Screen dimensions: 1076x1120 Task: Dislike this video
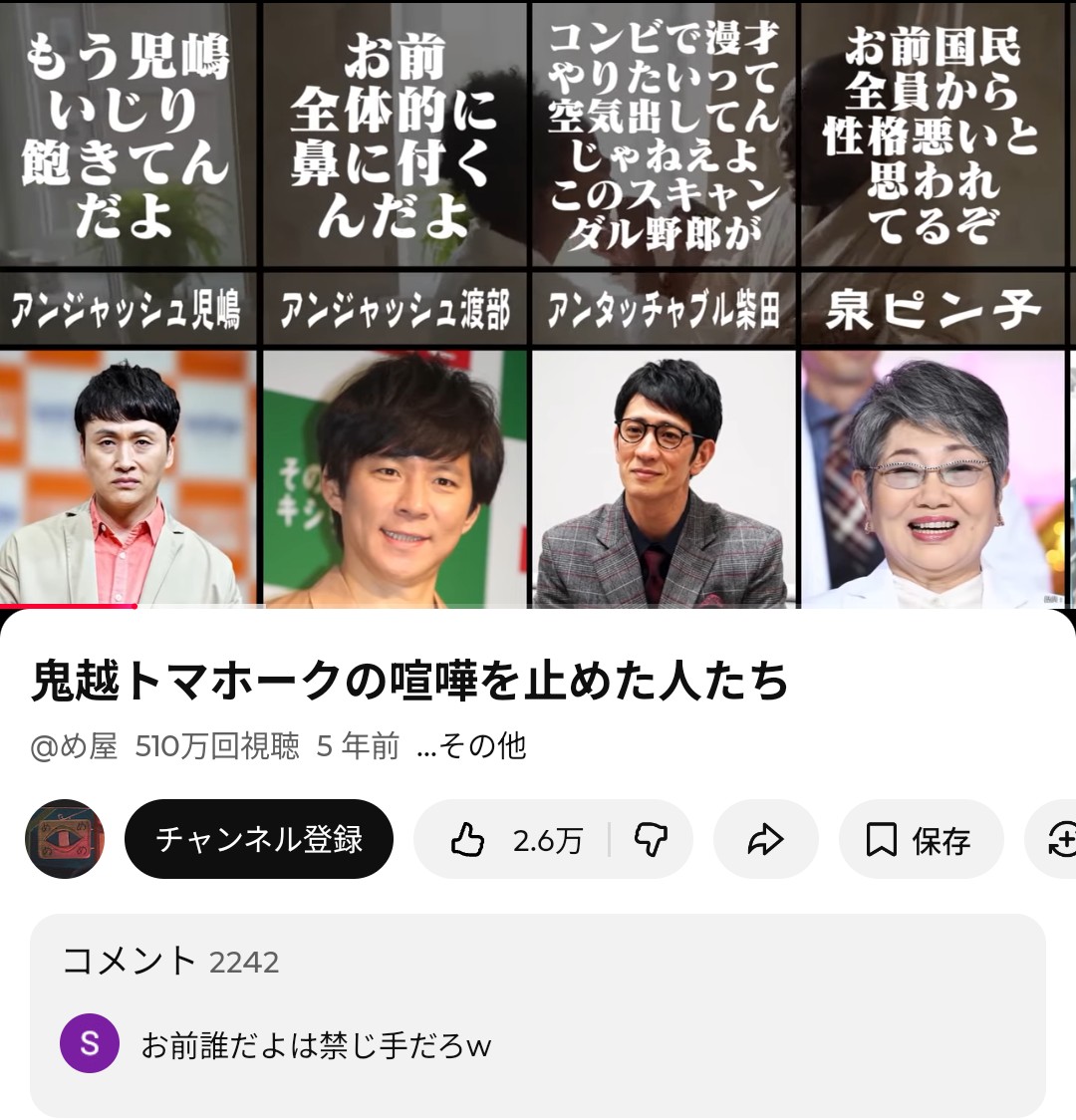(651, 840)
